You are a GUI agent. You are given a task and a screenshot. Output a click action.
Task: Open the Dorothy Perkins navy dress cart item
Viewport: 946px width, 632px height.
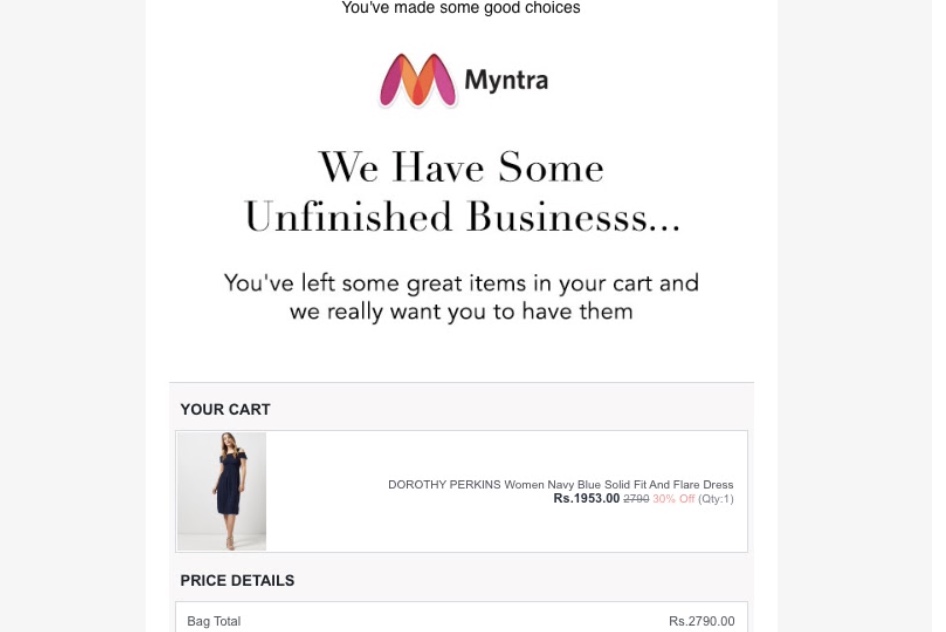pyautogui.click(x=560, y=485)
